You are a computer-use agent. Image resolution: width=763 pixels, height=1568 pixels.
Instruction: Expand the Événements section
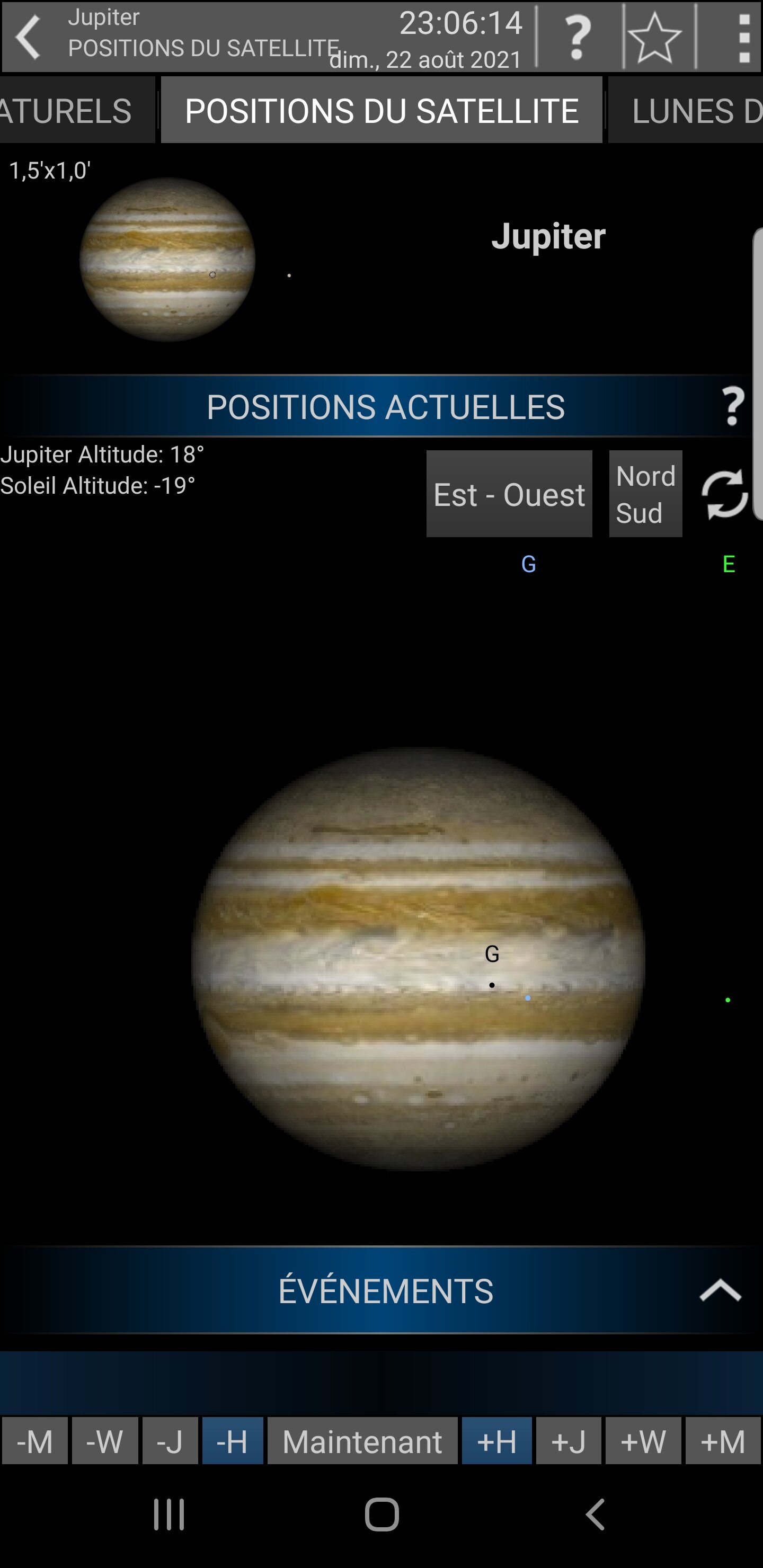720,1290
